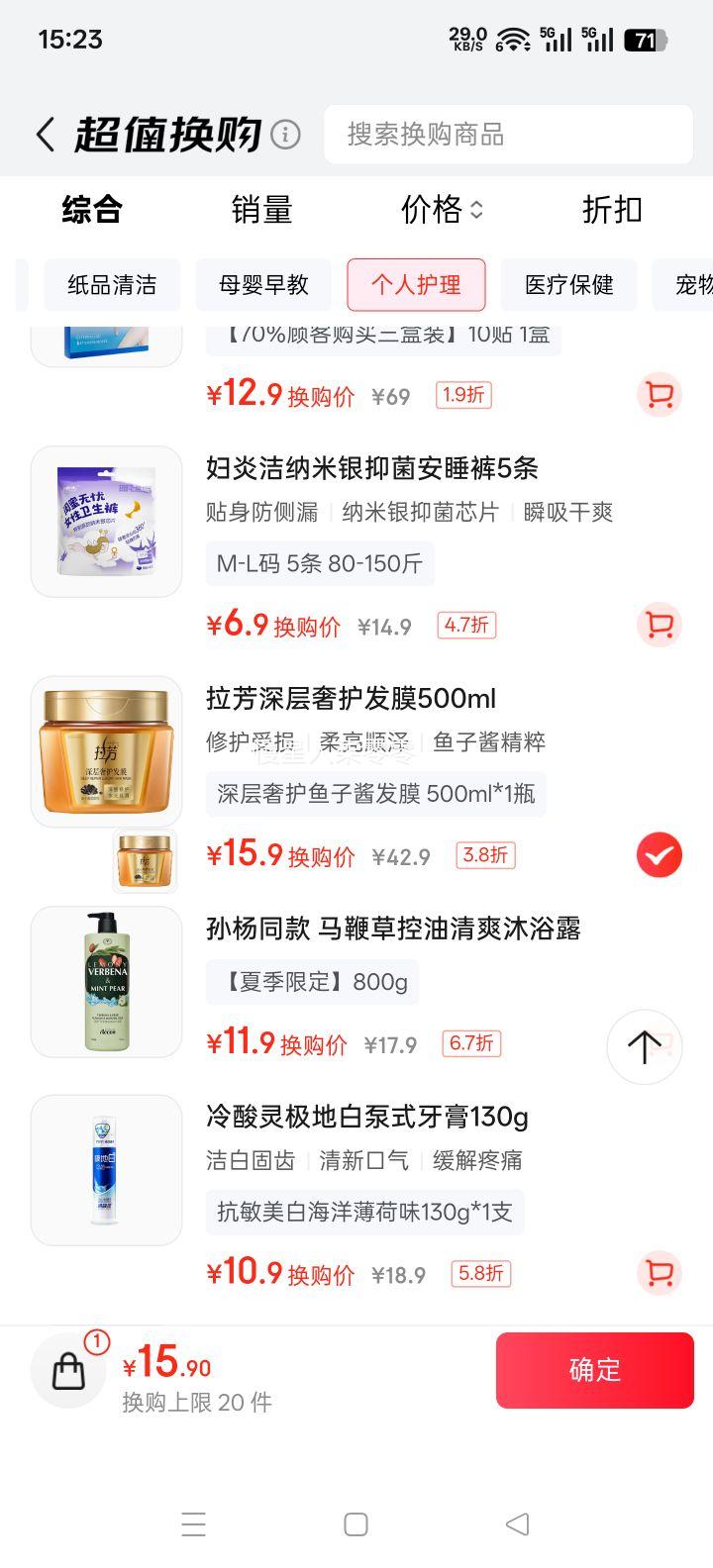Tap the info icon beside 超值换购
The image size is (713, 1568).
[x=287, y=135]
